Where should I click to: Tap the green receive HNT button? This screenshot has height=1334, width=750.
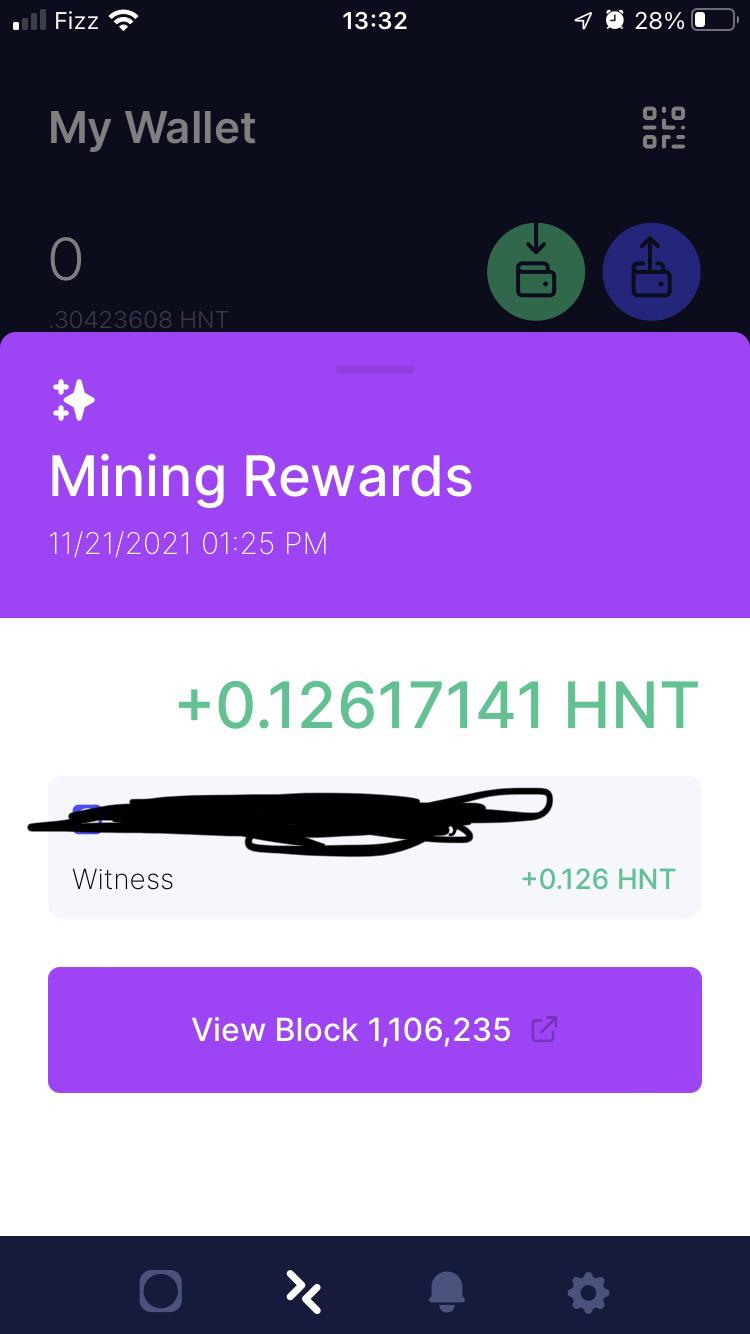click(536, 272)
